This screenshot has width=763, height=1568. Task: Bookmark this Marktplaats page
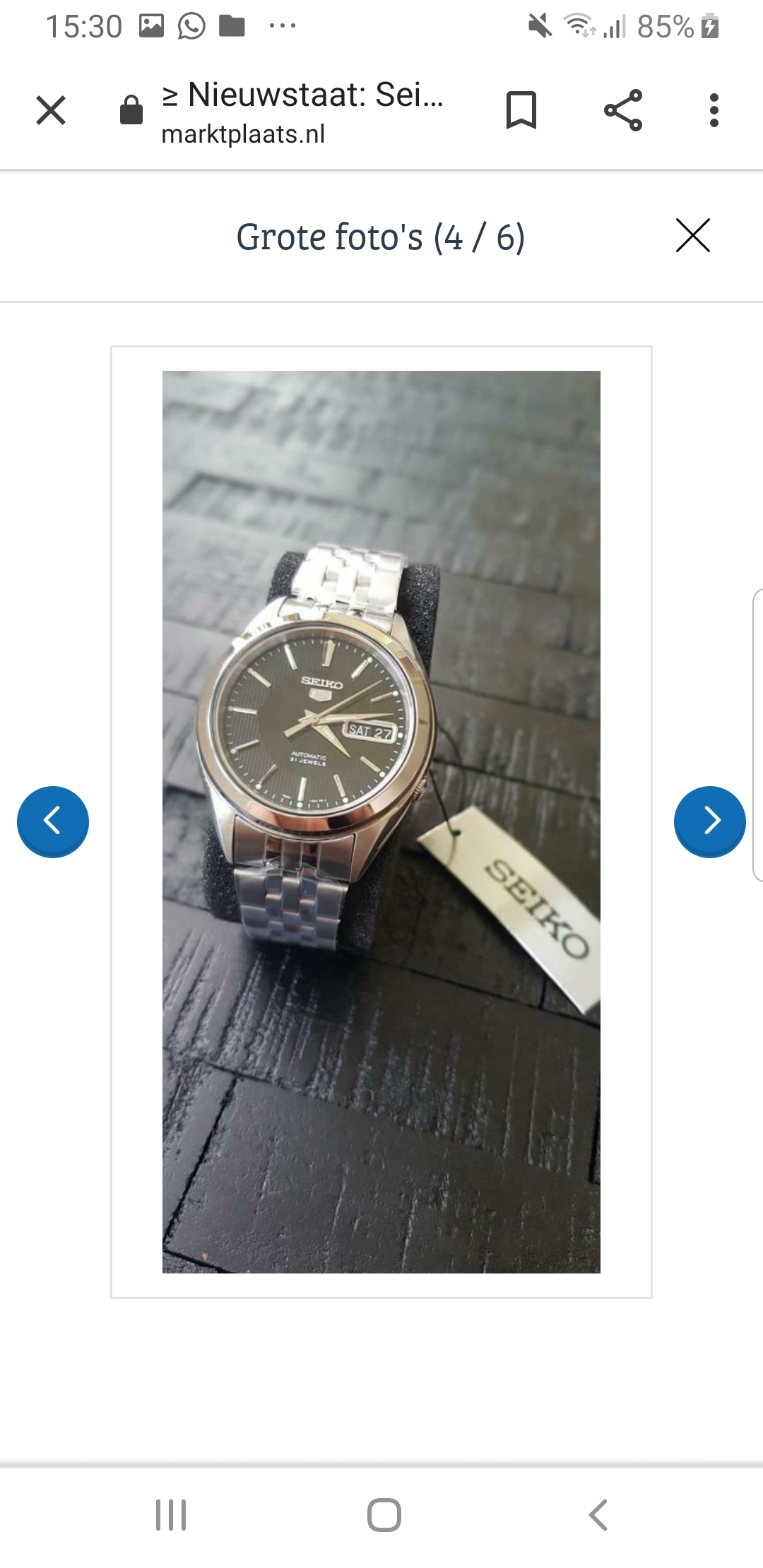(x=521, y=110)
